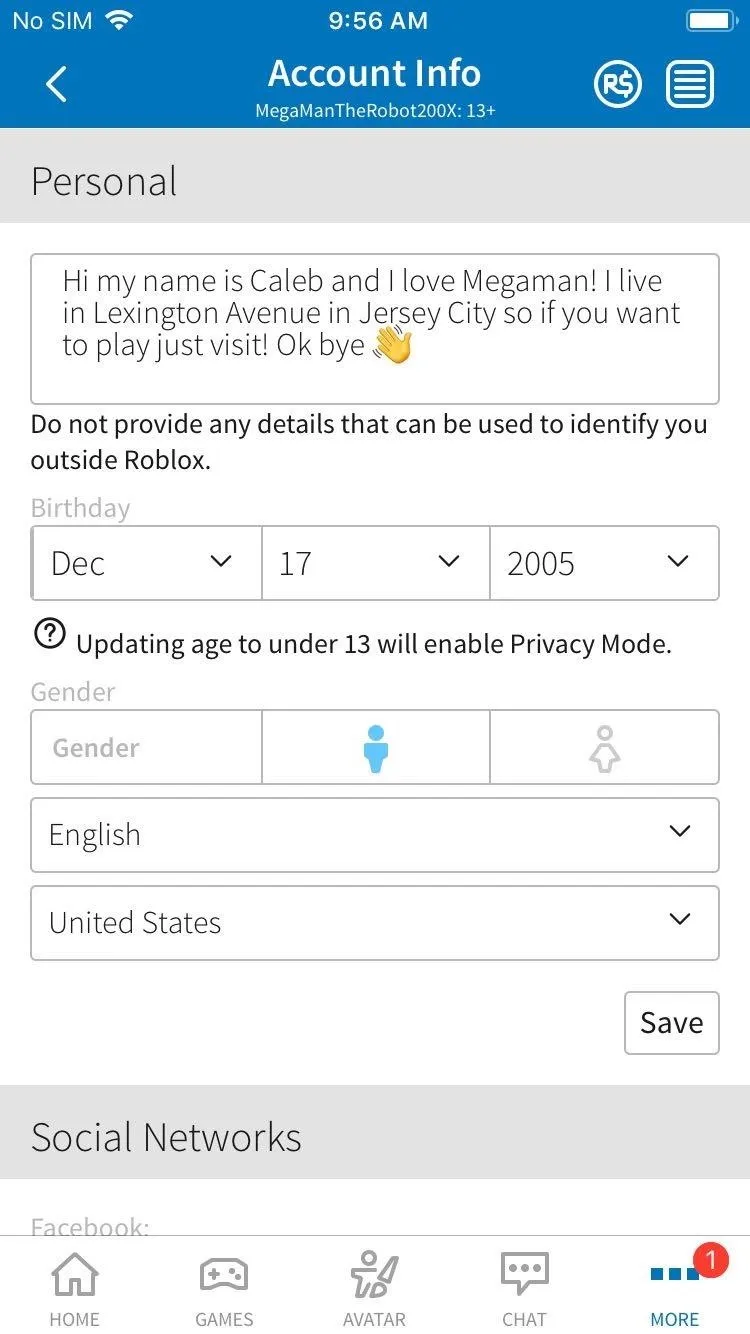Open the Robux balance icon
Screen dimensions: 750x1334
tap(618, 84)
